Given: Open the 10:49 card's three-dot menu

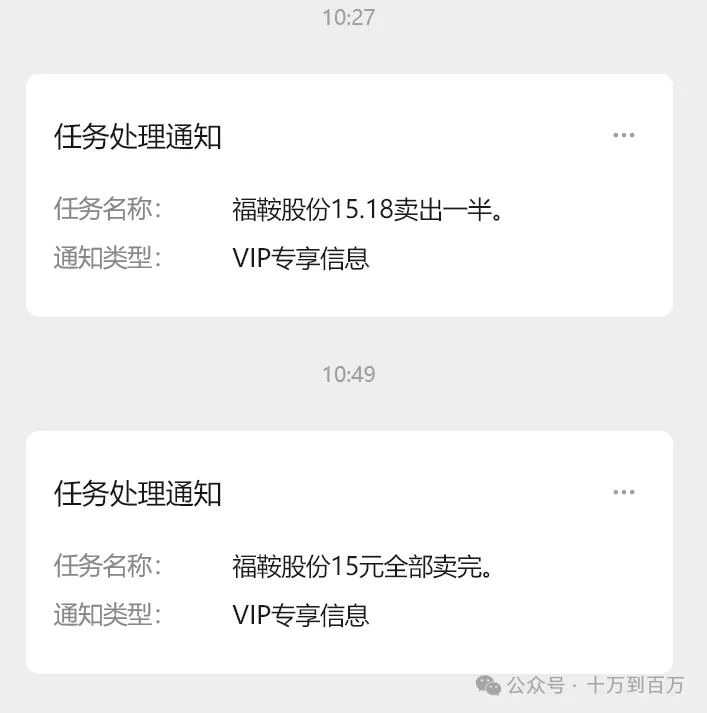Looking at the screenshot, I should click(x=624, y=492).
